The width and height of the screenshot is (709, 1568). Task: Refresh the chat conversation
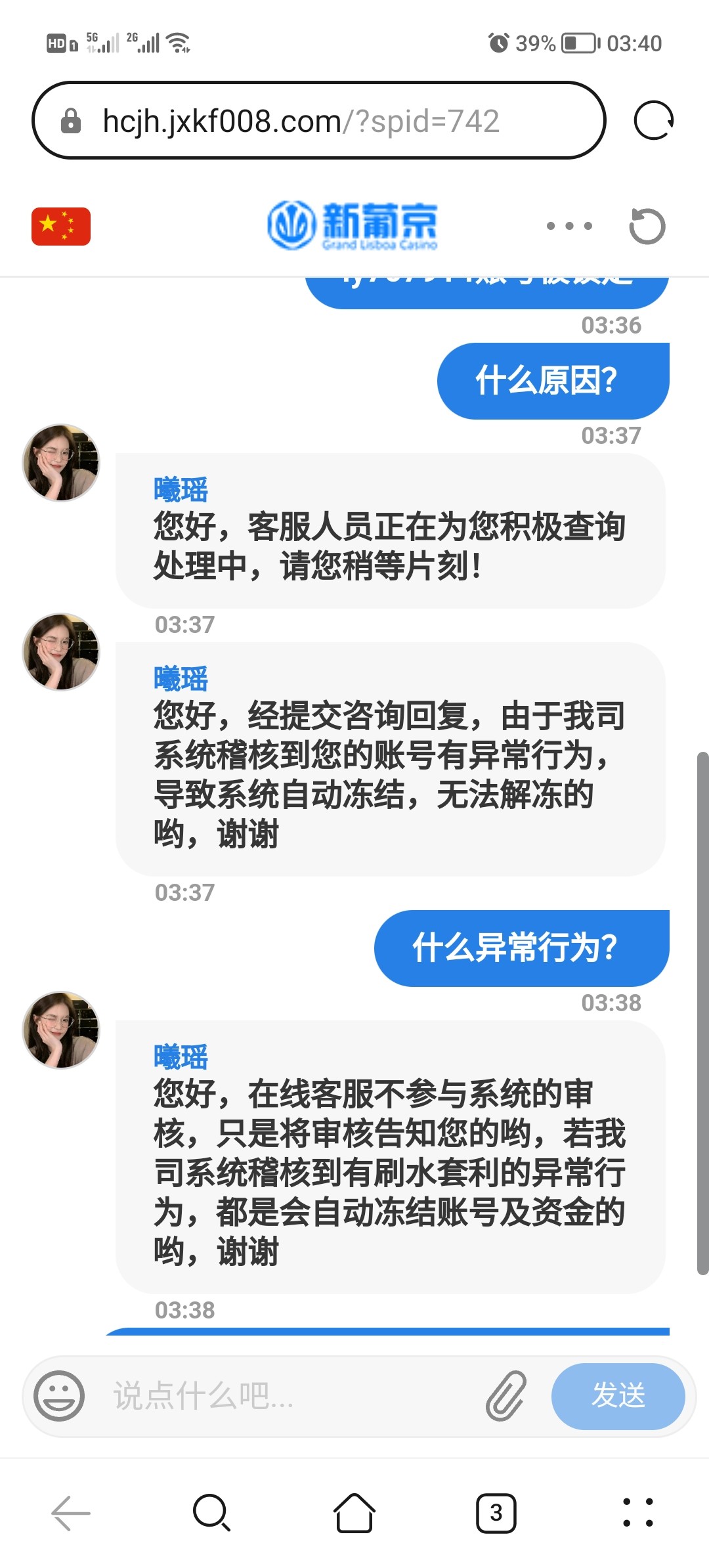pyautogui.click(x=647, y=226)
